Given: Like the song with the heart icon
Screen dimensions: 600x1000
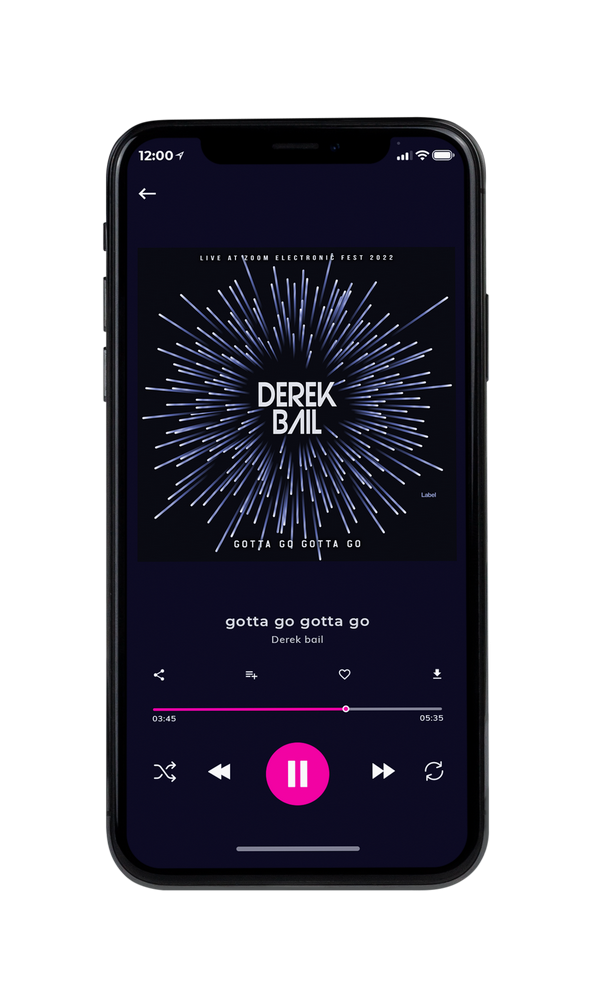Looking at the screenshot, I should 344,674.
